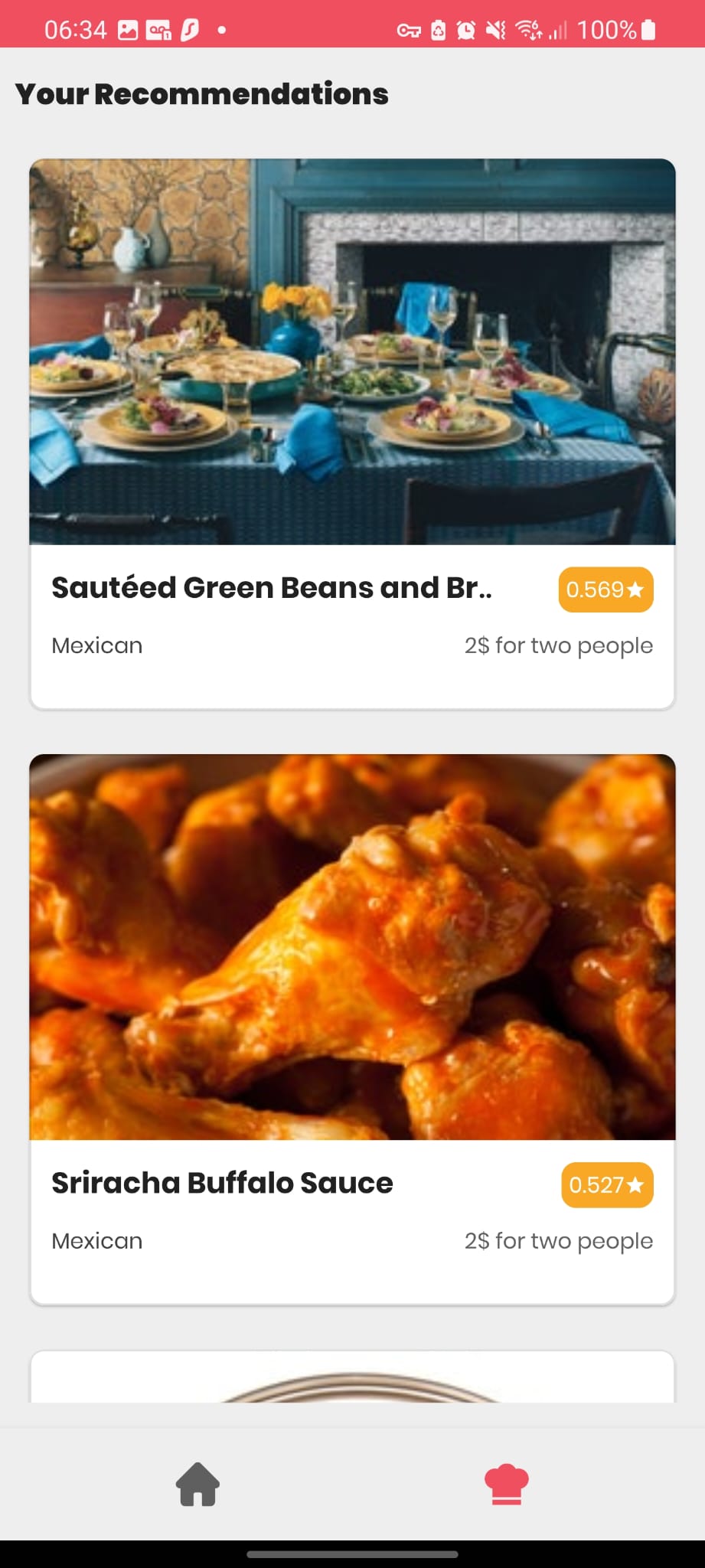Open the Sriracha Buffalo Sauce recipe card
This screenshot has height=1568, width=705.
352,1027
